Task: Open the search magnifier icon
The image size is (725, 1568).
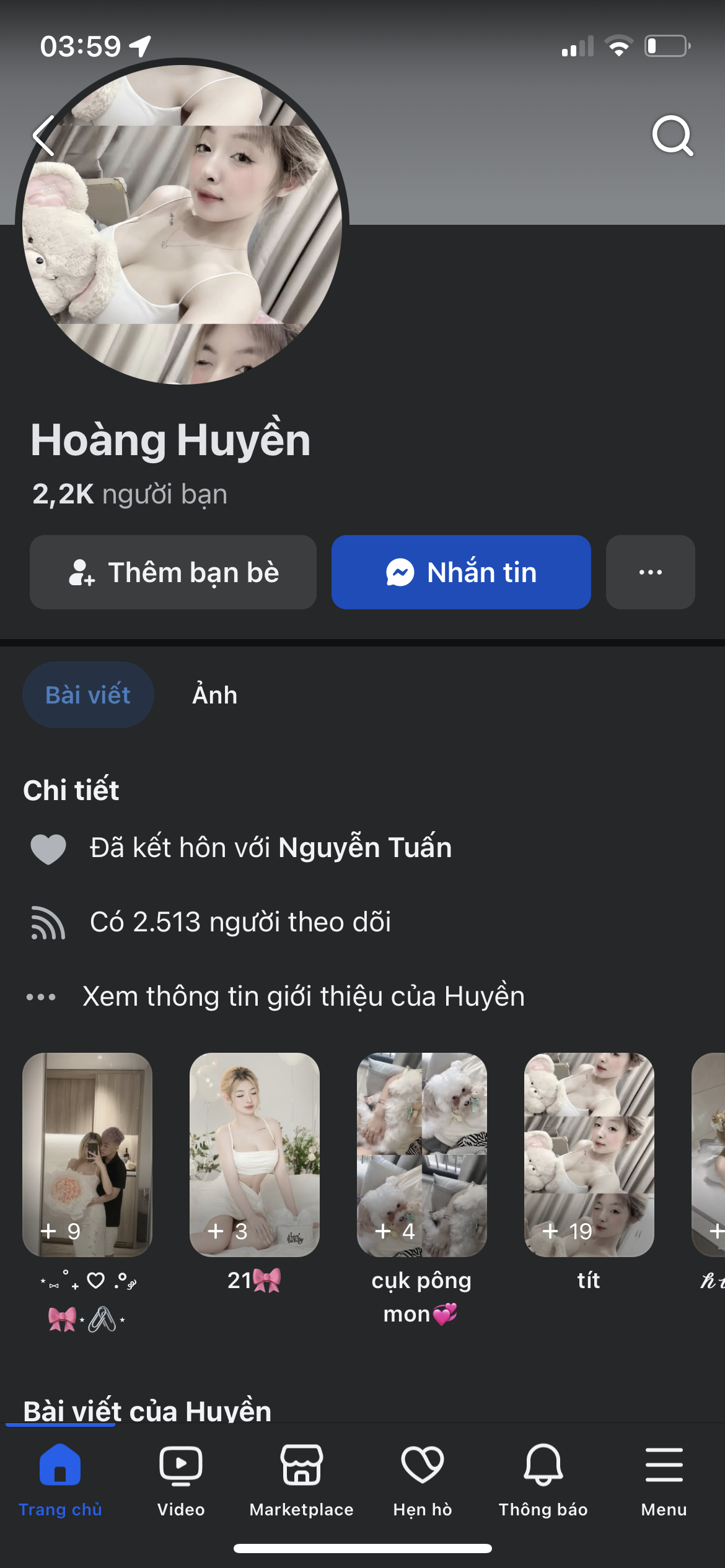Action: coord(672,136)
